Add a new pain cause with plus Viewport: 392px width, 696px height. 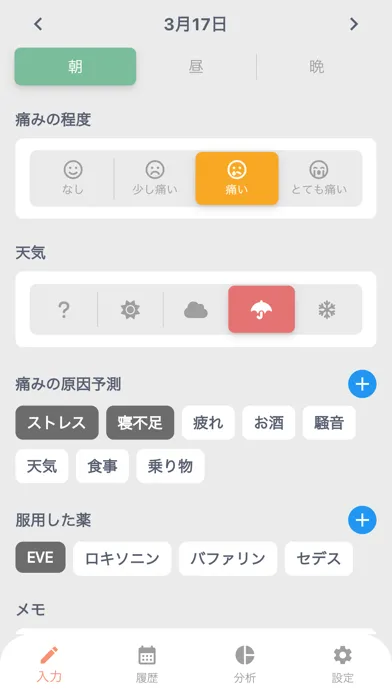[362, 384]
